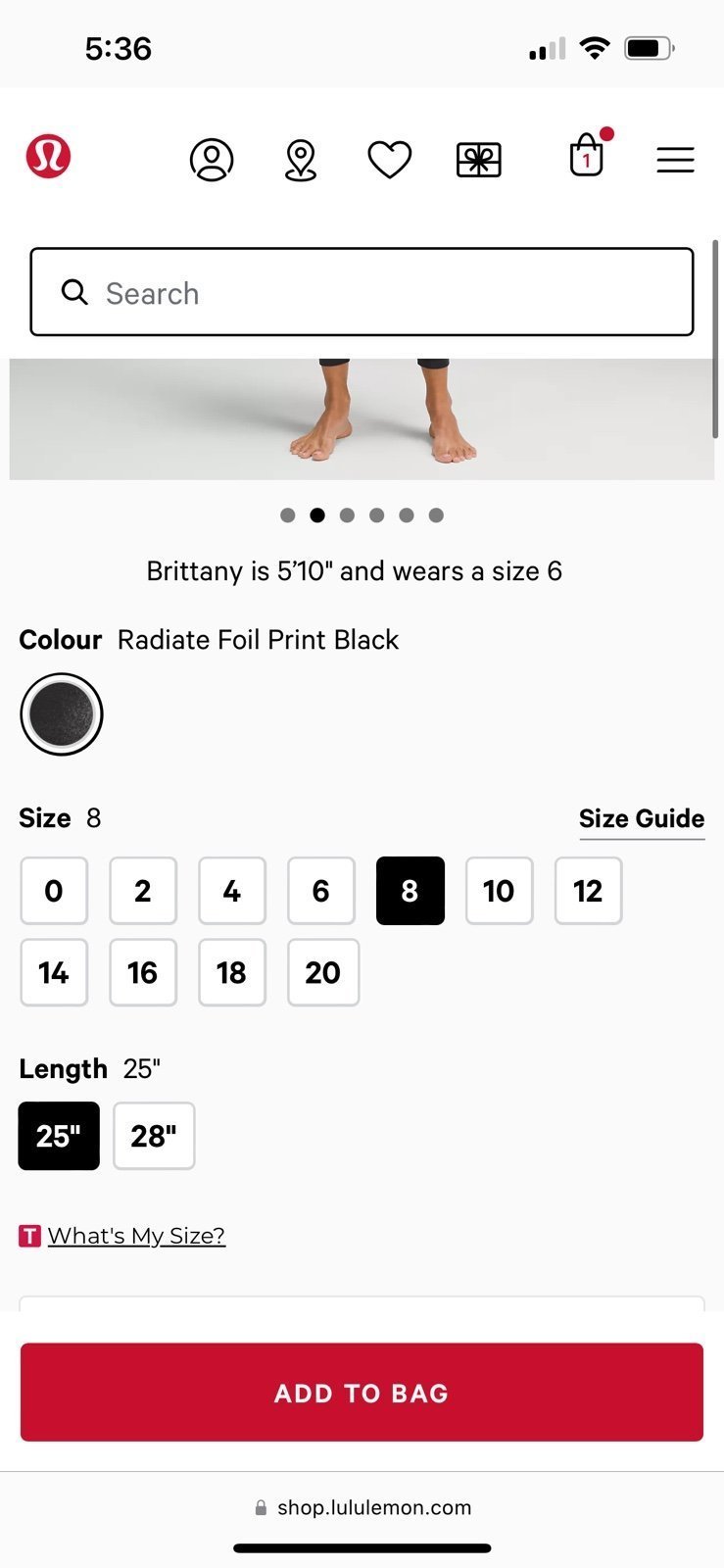This screenshot has height=1568, width=724.
Task: Pick size 0
Action: 54,891
